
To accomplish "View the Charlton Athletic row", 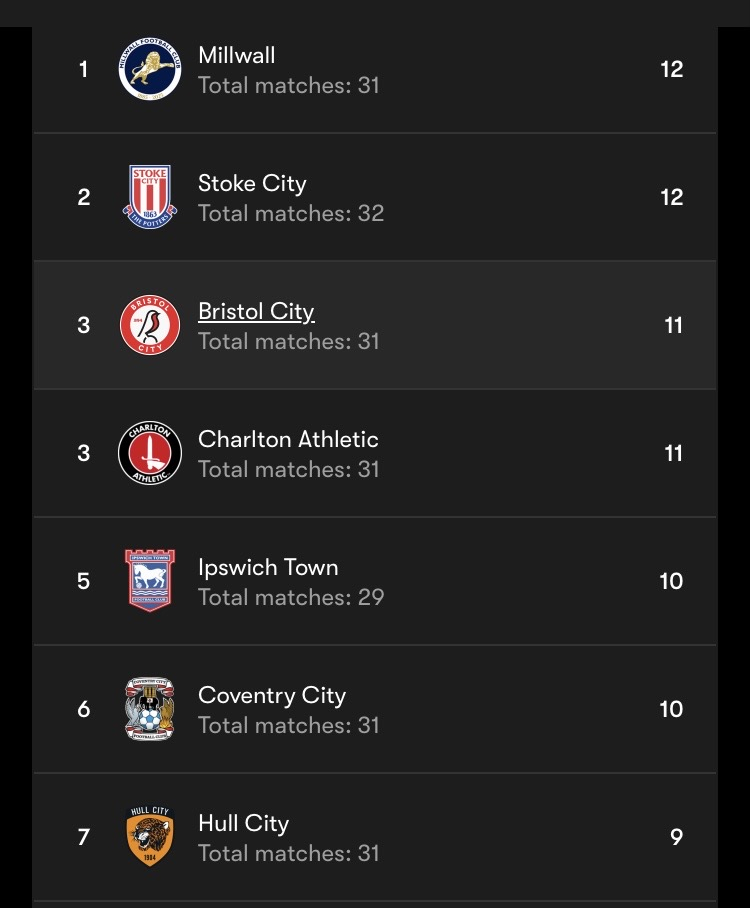I will point(288,440).
